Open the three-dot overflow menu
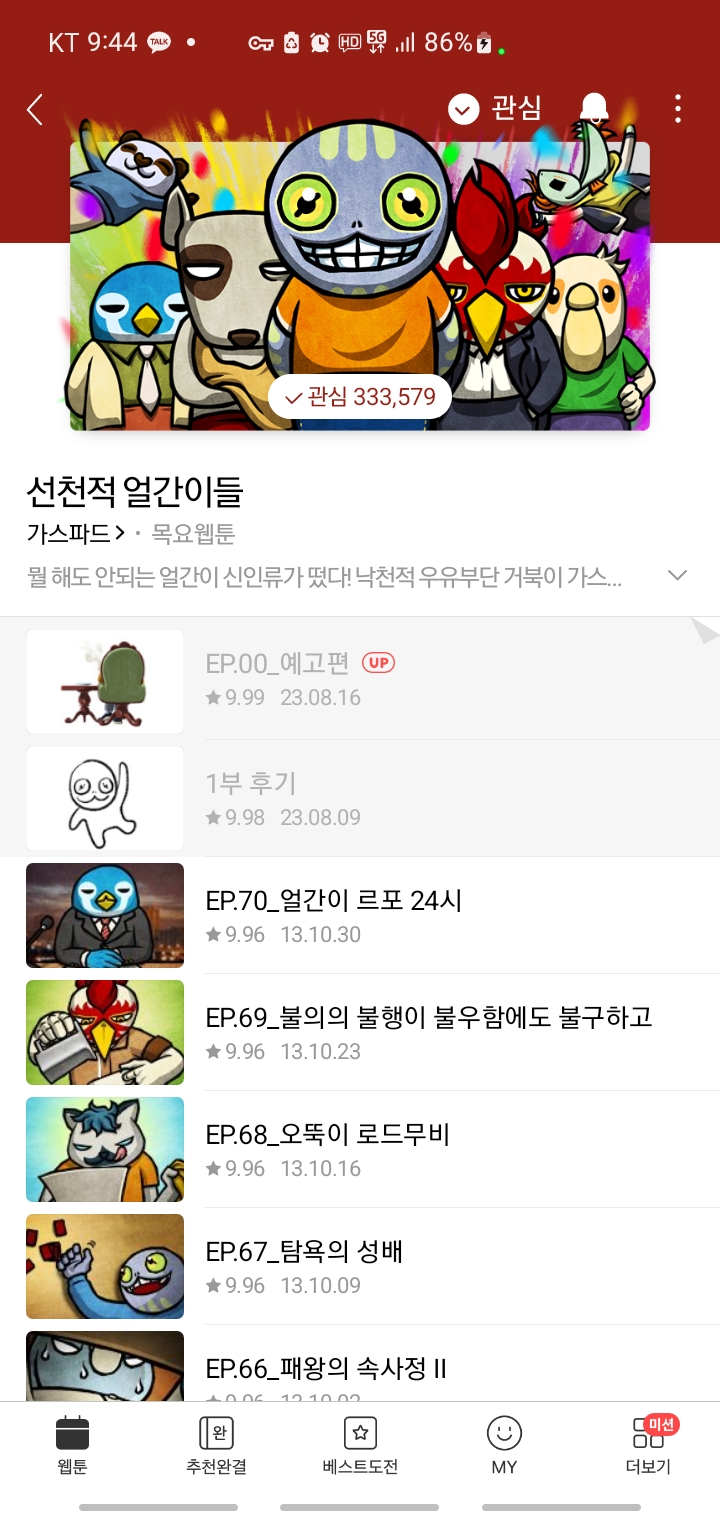The image size is (720, 1520). point(678,109)
